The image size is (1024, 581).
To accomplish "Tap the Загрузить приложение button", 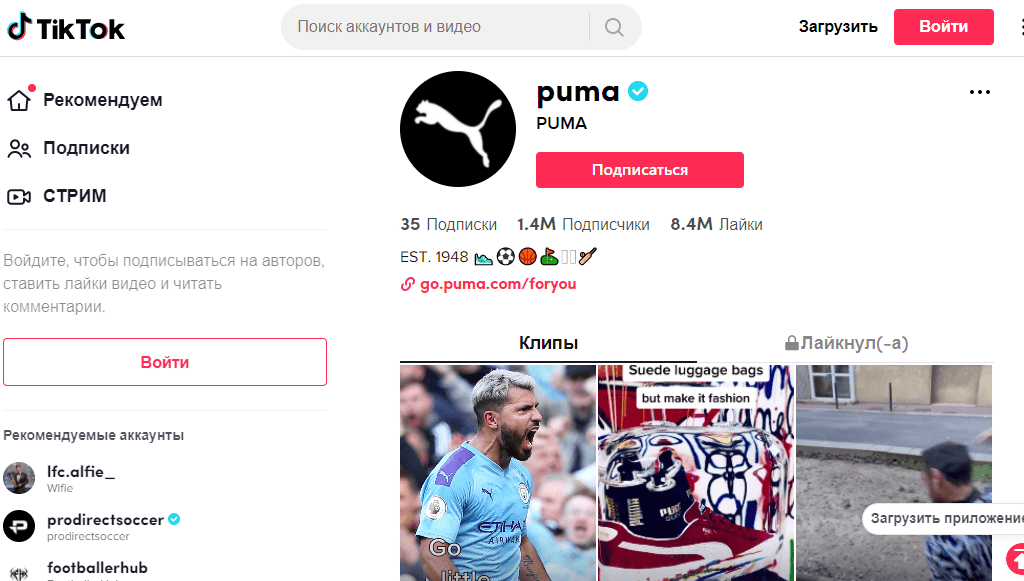I will (x=945, y=518).
